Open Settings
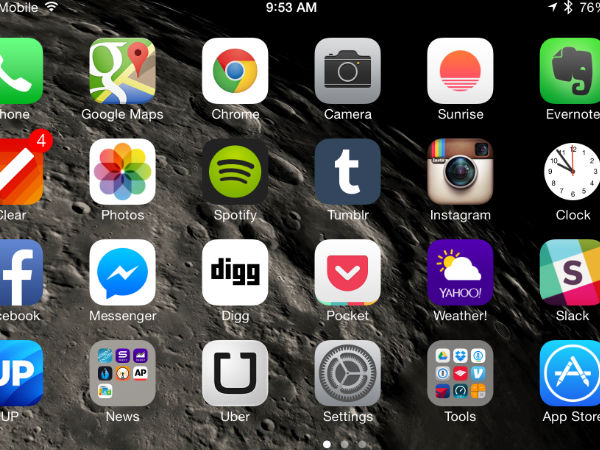This screenshot has width=600, height=450. [347, 373]
